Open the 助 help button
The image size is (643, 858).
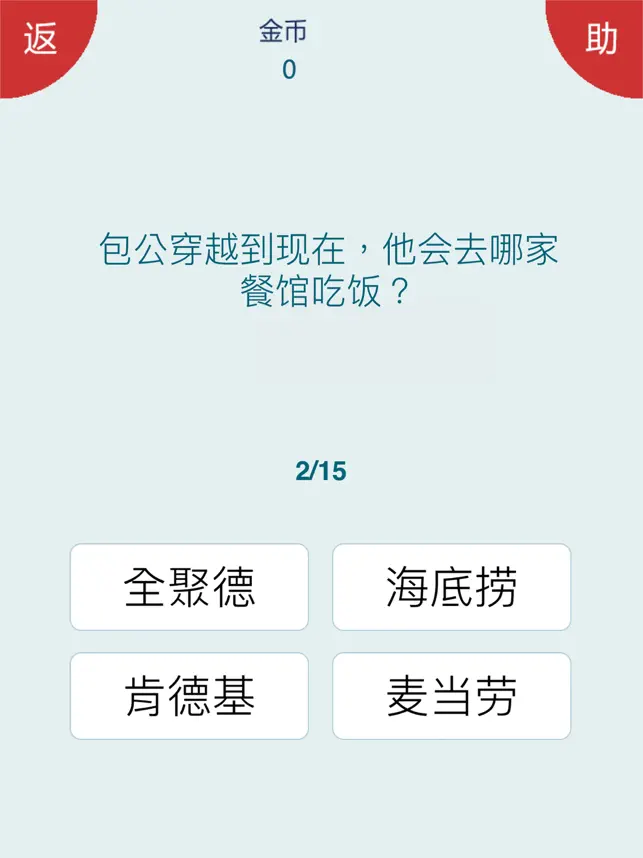[x=602, y=38]
